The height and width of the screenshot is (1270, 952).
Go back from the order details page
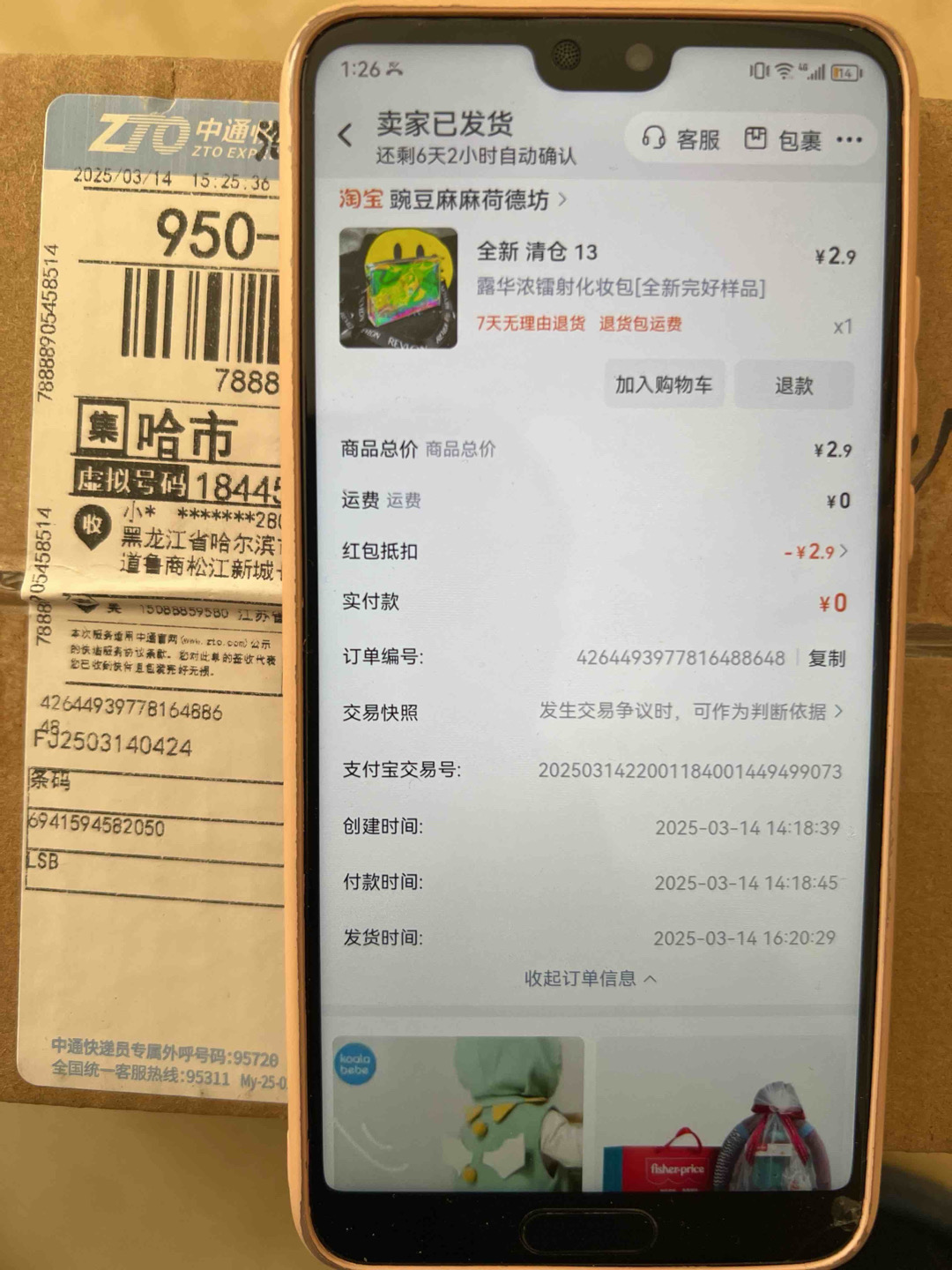(346, 136)
